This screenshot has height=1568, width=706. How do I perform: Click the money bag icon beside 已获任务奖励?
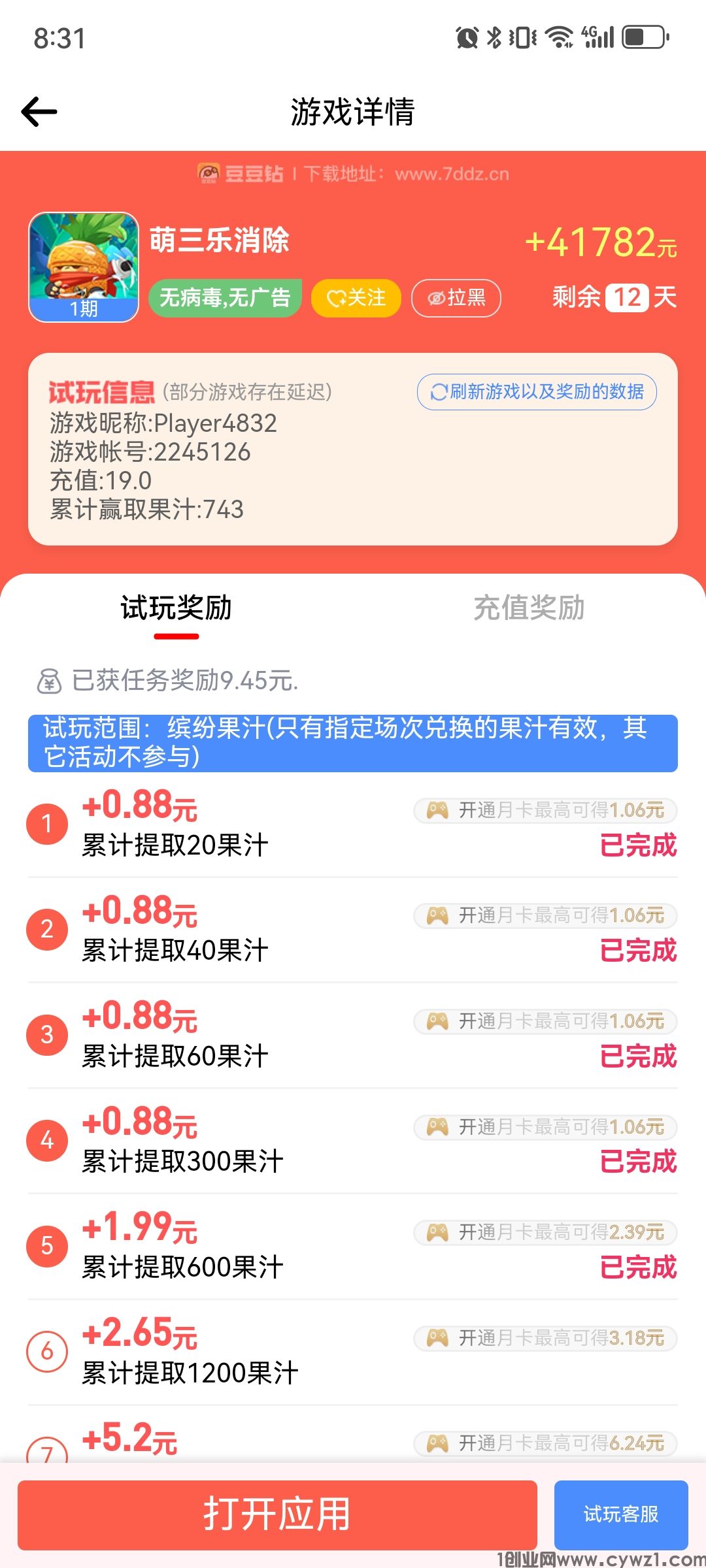49,681
